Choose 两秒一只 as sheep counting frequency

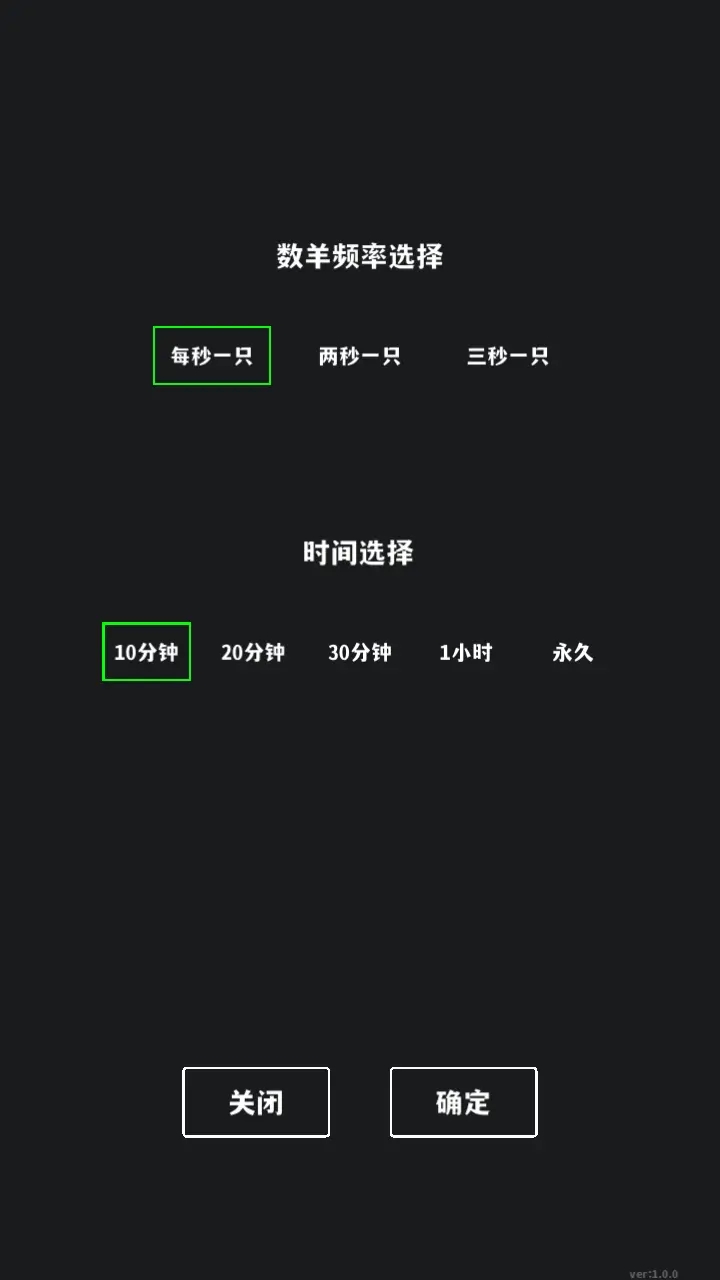(x=361, y=355)
